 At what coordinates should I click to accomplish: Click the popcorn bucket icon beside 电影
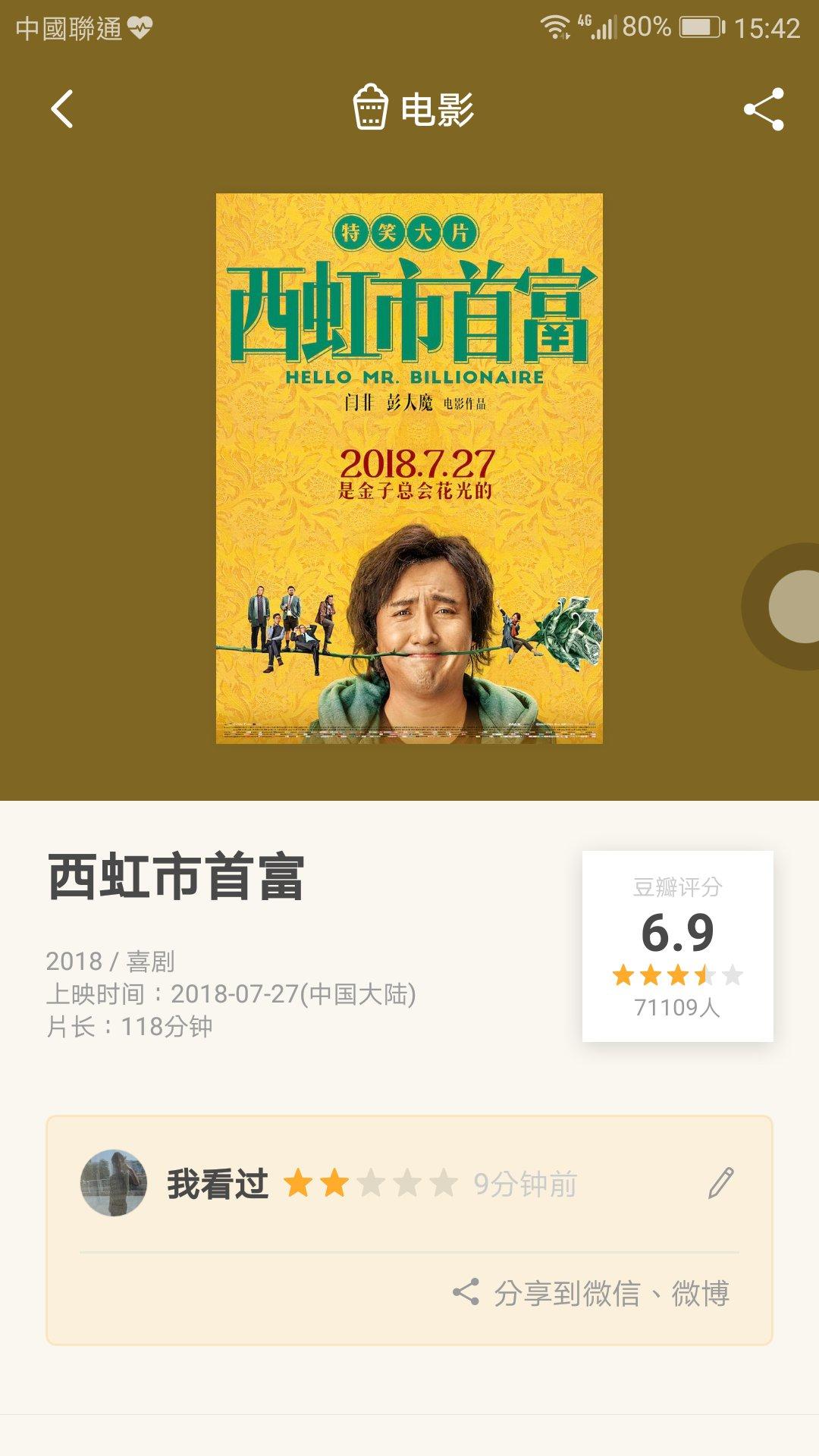371,108
